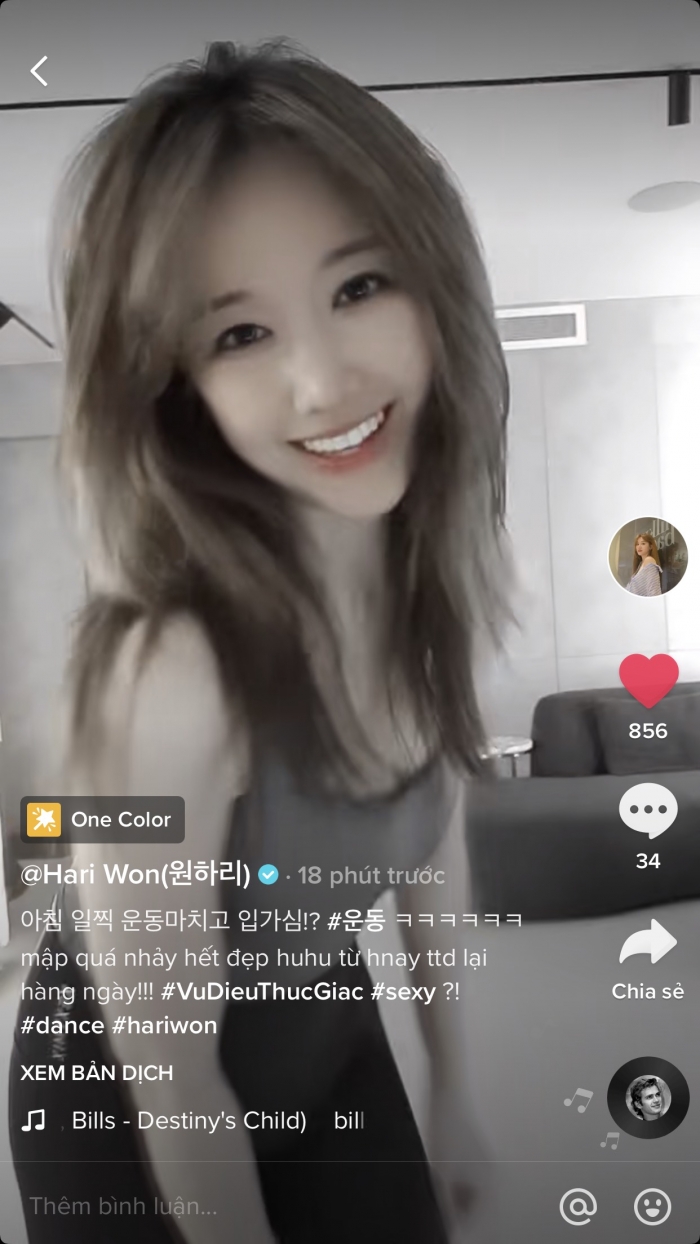Open the One Color effect chip

(103, 820)
